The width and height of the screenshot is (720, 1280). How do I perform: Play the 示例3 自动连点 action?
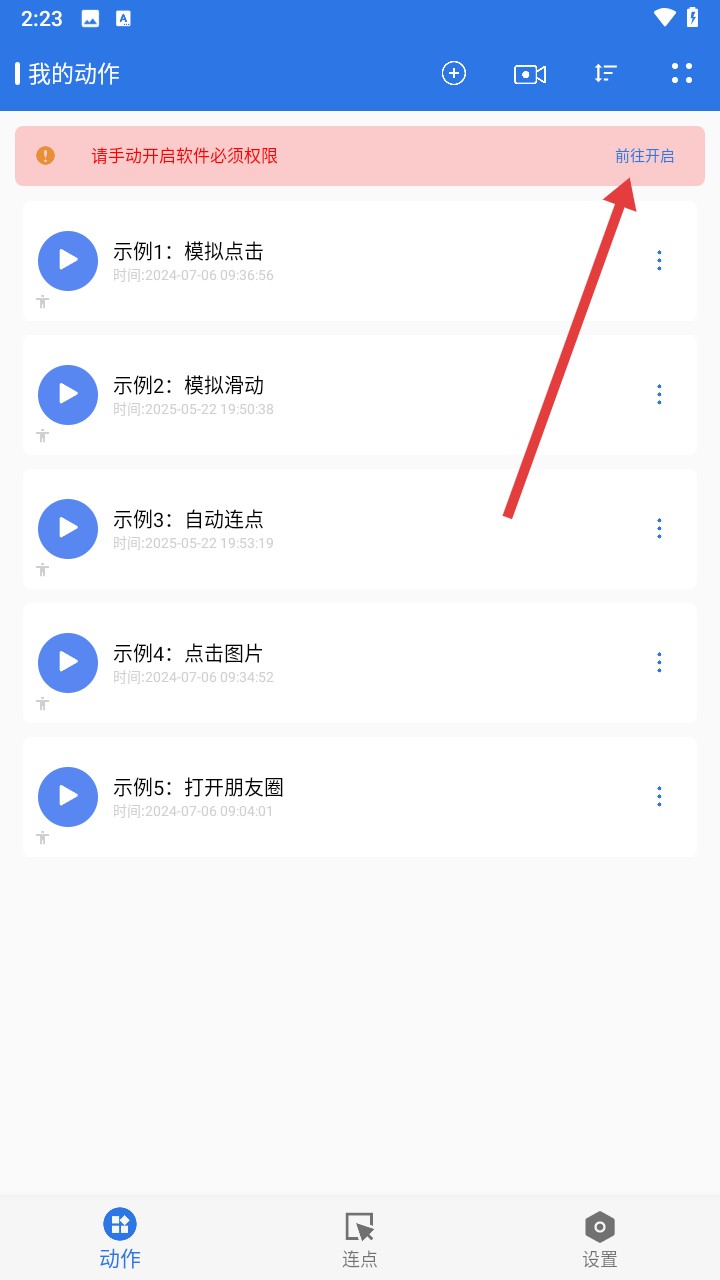click(x=67, y=528)
